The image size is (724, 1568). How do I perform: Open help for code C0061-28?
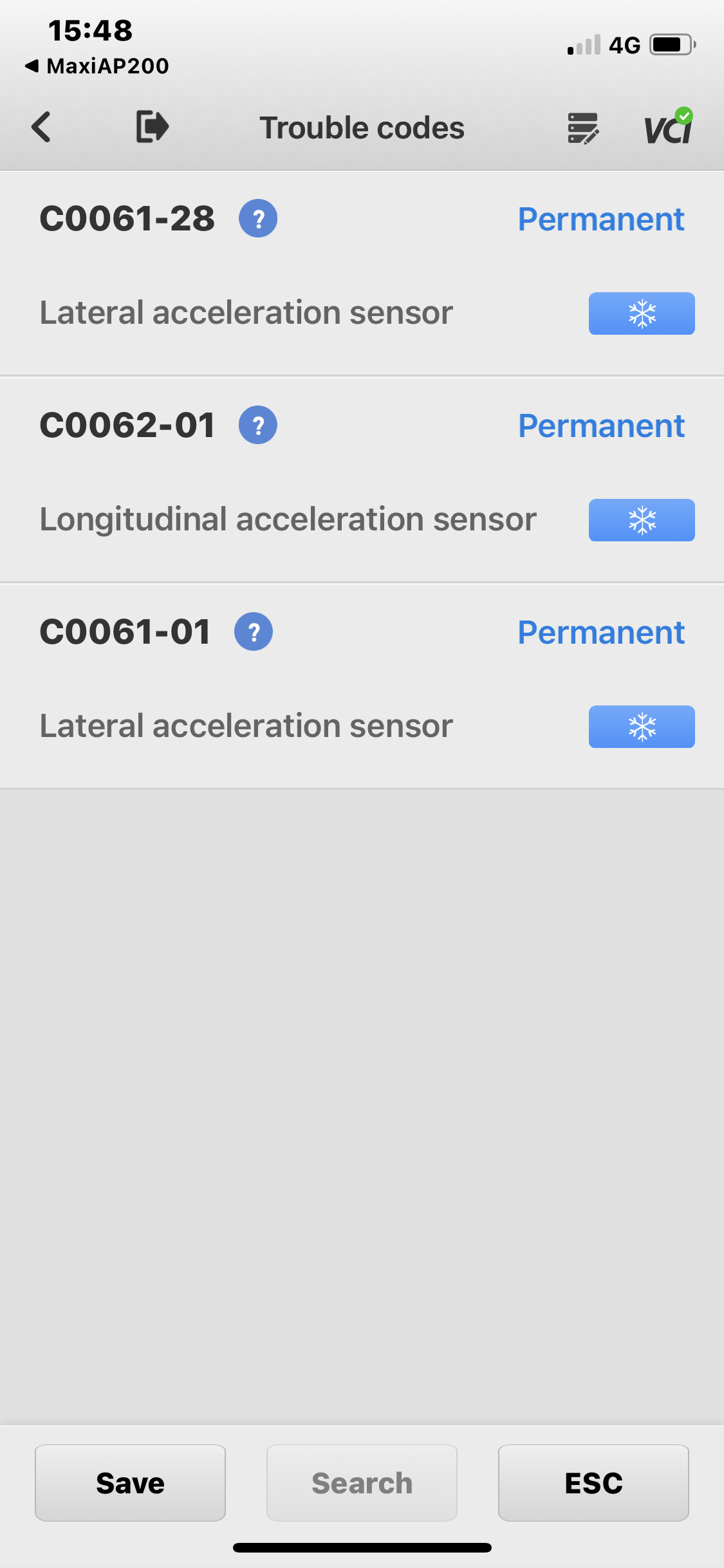(258, 218)
